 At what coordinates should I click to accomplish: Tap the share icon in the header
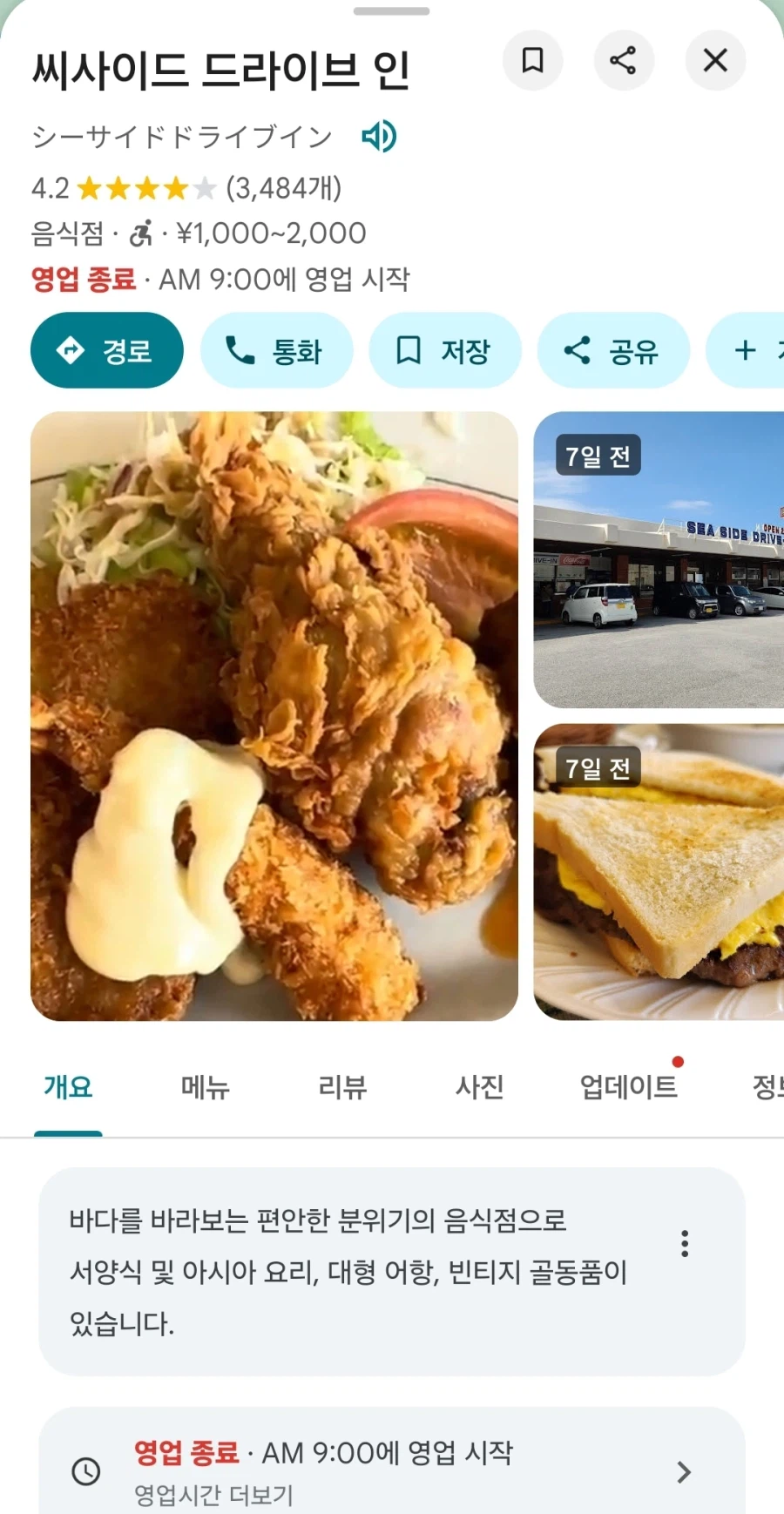624,61
